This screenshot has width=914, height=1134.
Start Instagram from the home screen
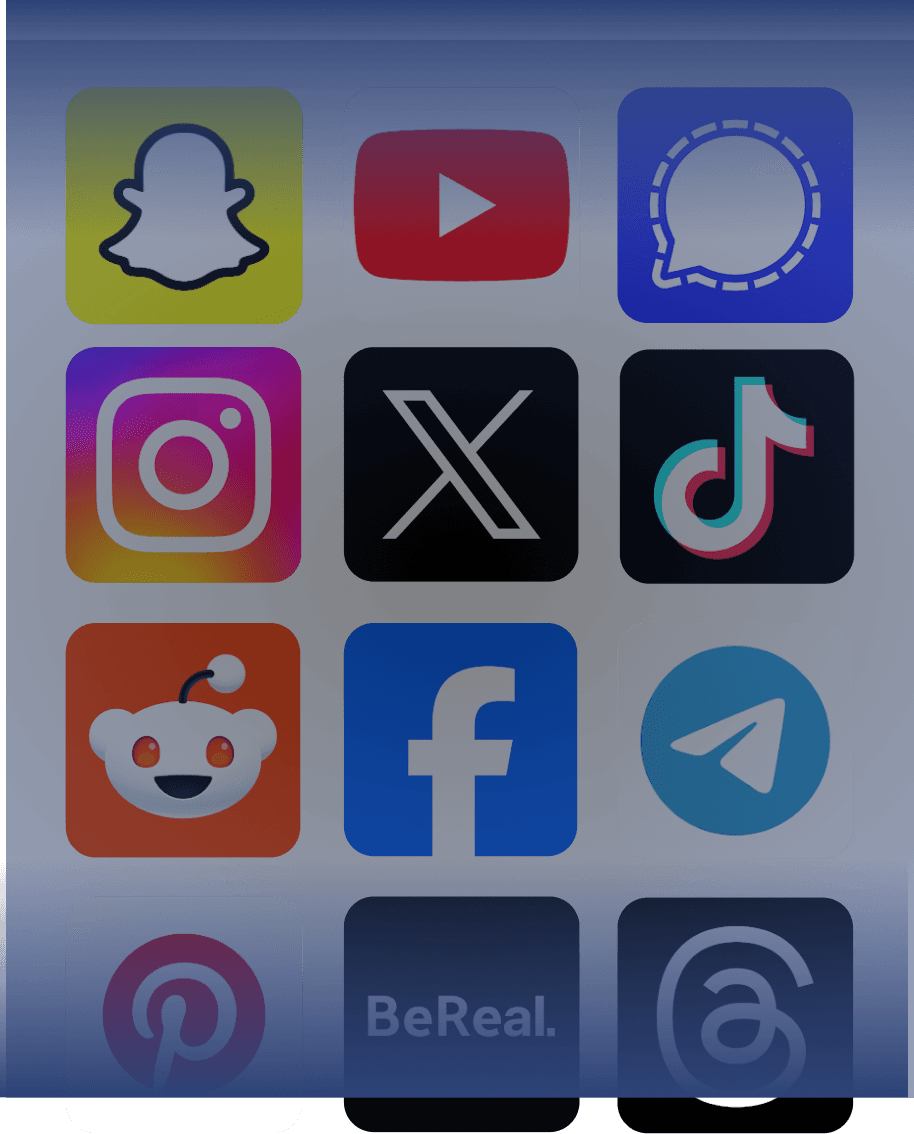pyautogui.click(x=183, y=466)
